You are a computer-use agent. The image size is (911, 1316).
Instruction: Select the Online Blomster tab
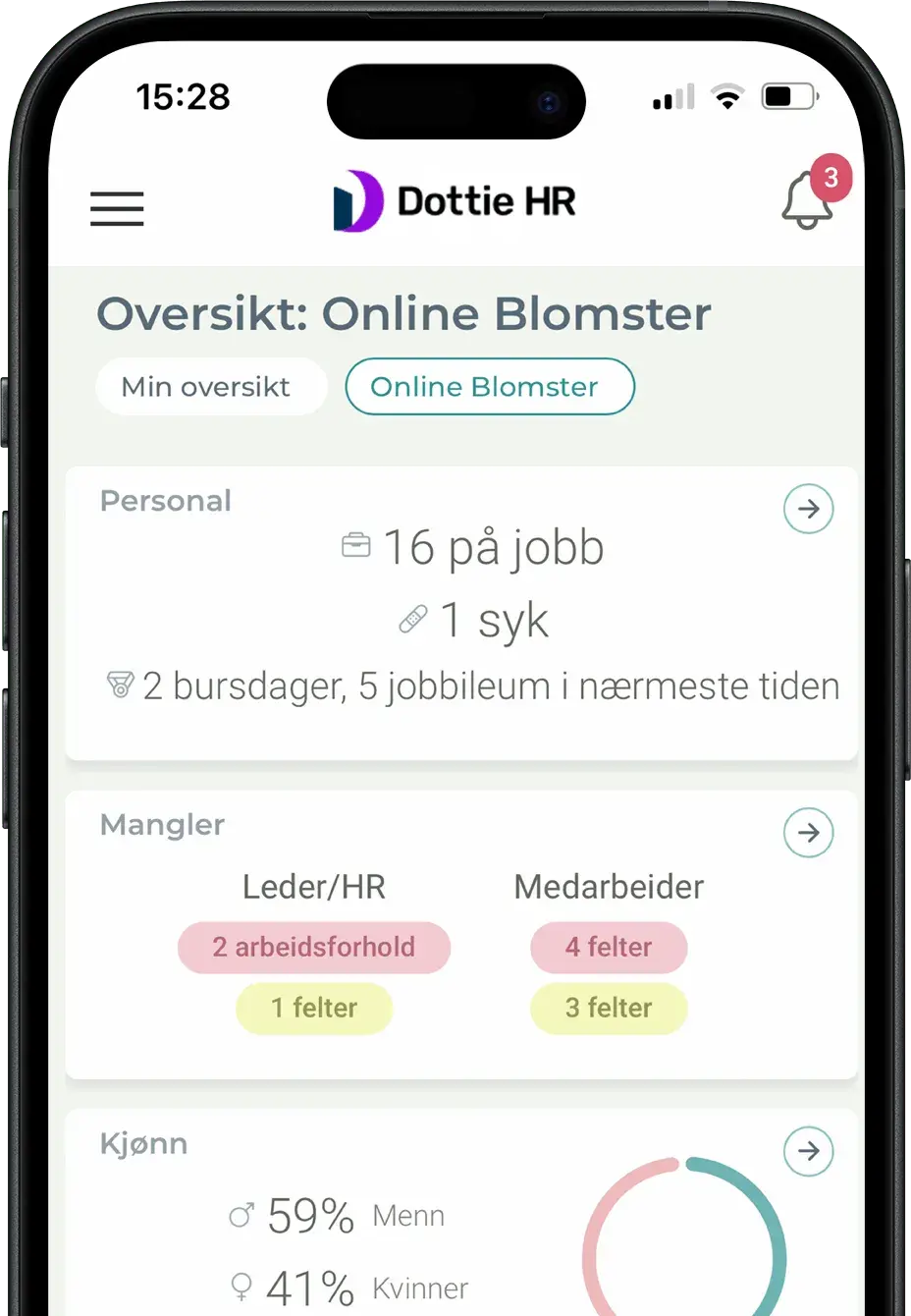tap(489, 387)
